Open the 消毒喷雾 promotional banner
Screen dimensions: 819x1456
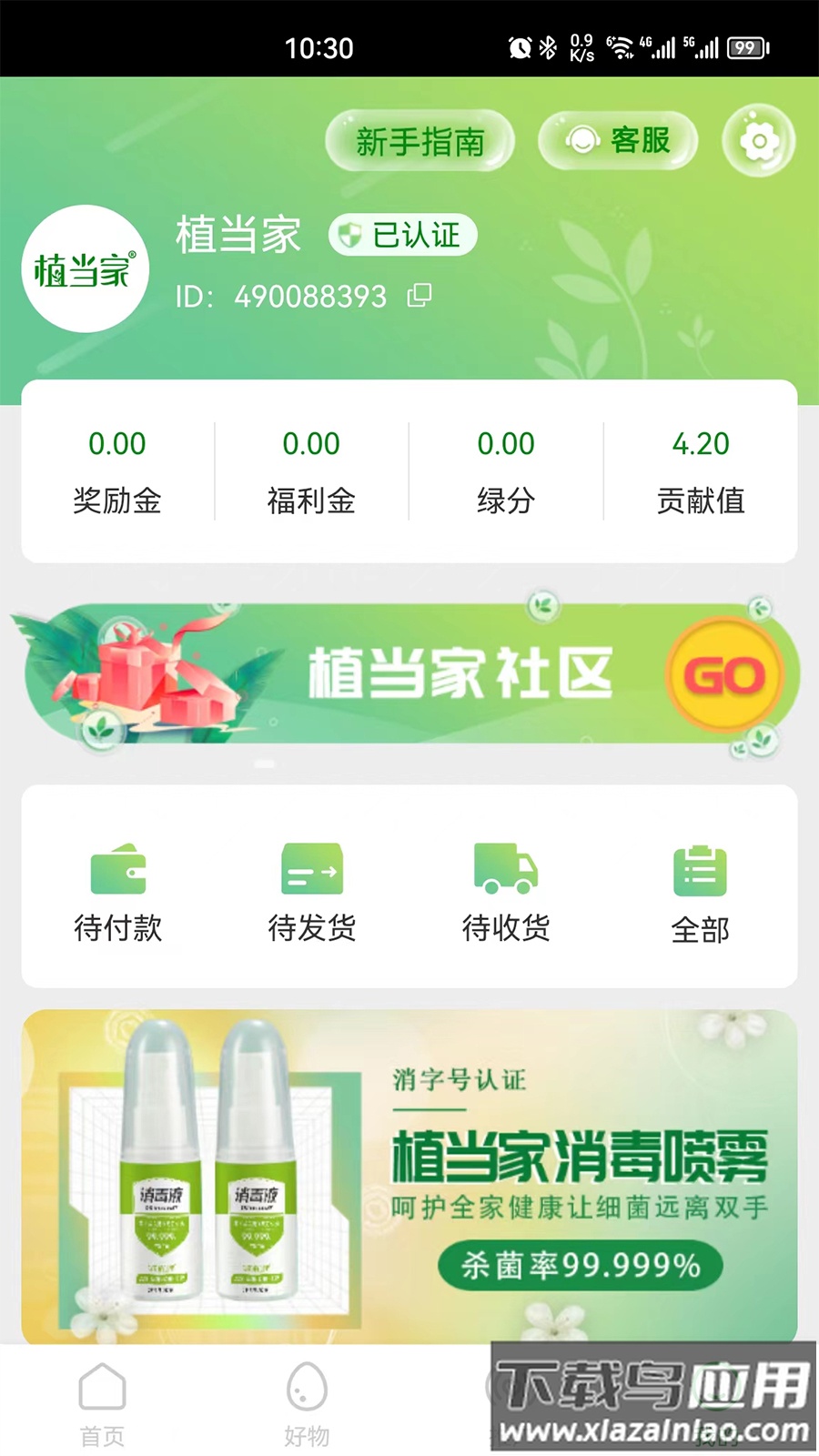pos(409,1174)
